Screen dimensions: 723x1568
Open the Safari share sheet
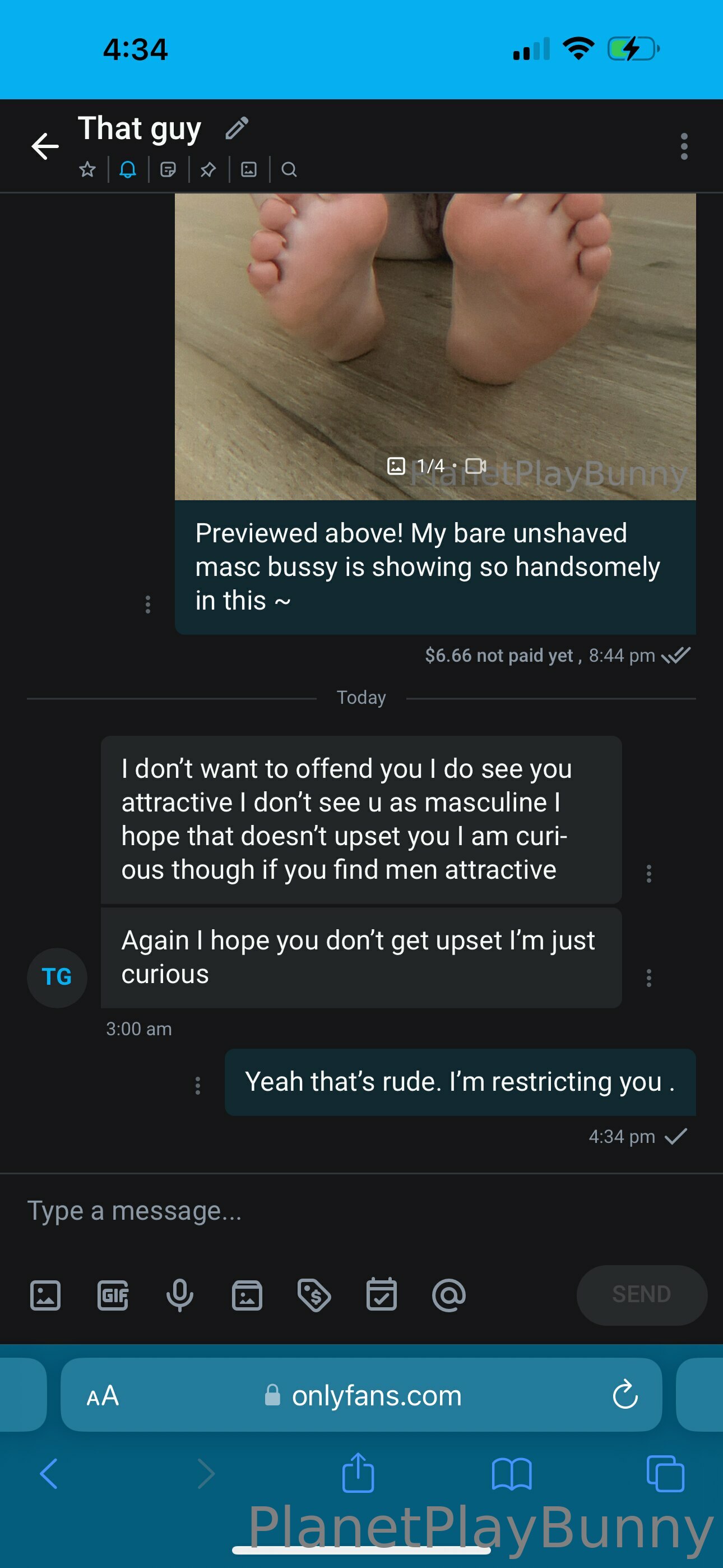pyautogui.click(x=358, y=1473)
